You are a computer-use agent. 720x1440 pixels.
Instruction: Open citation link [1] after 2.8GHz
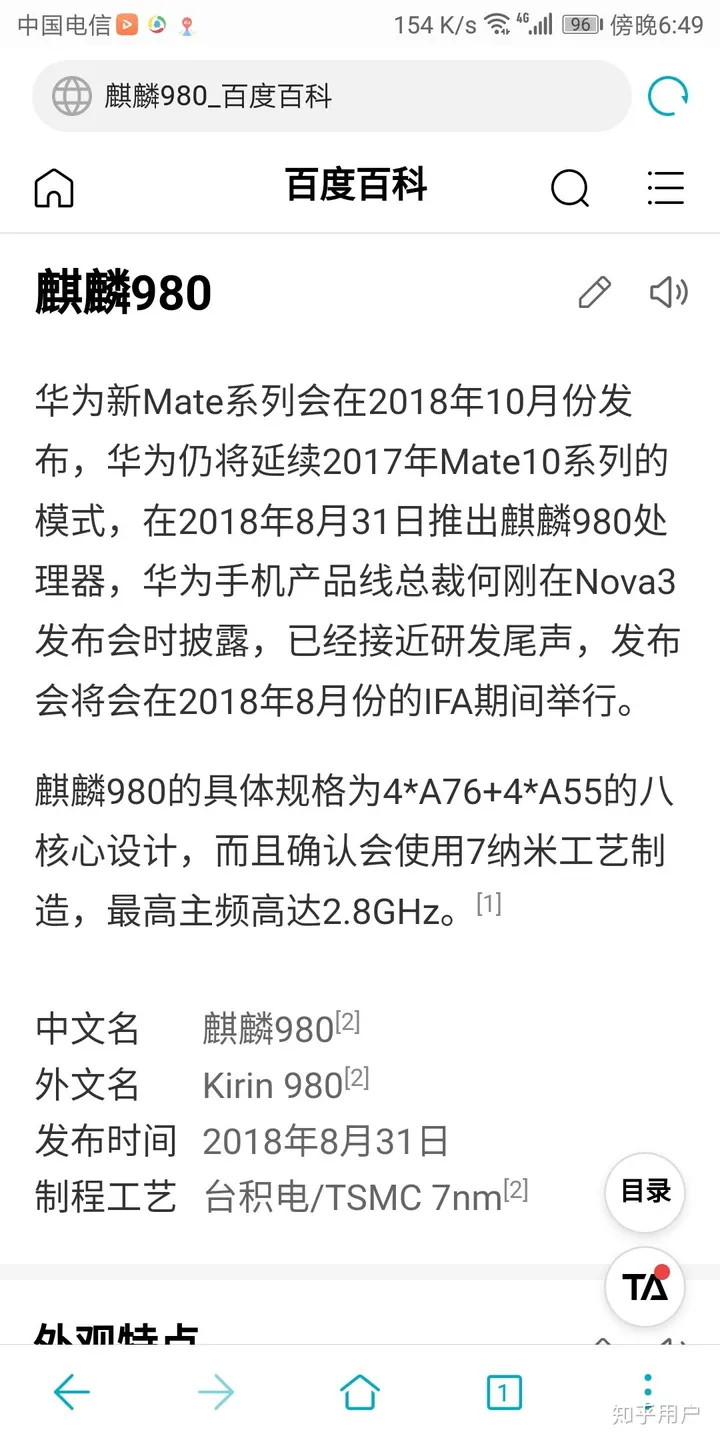[489, 905]
